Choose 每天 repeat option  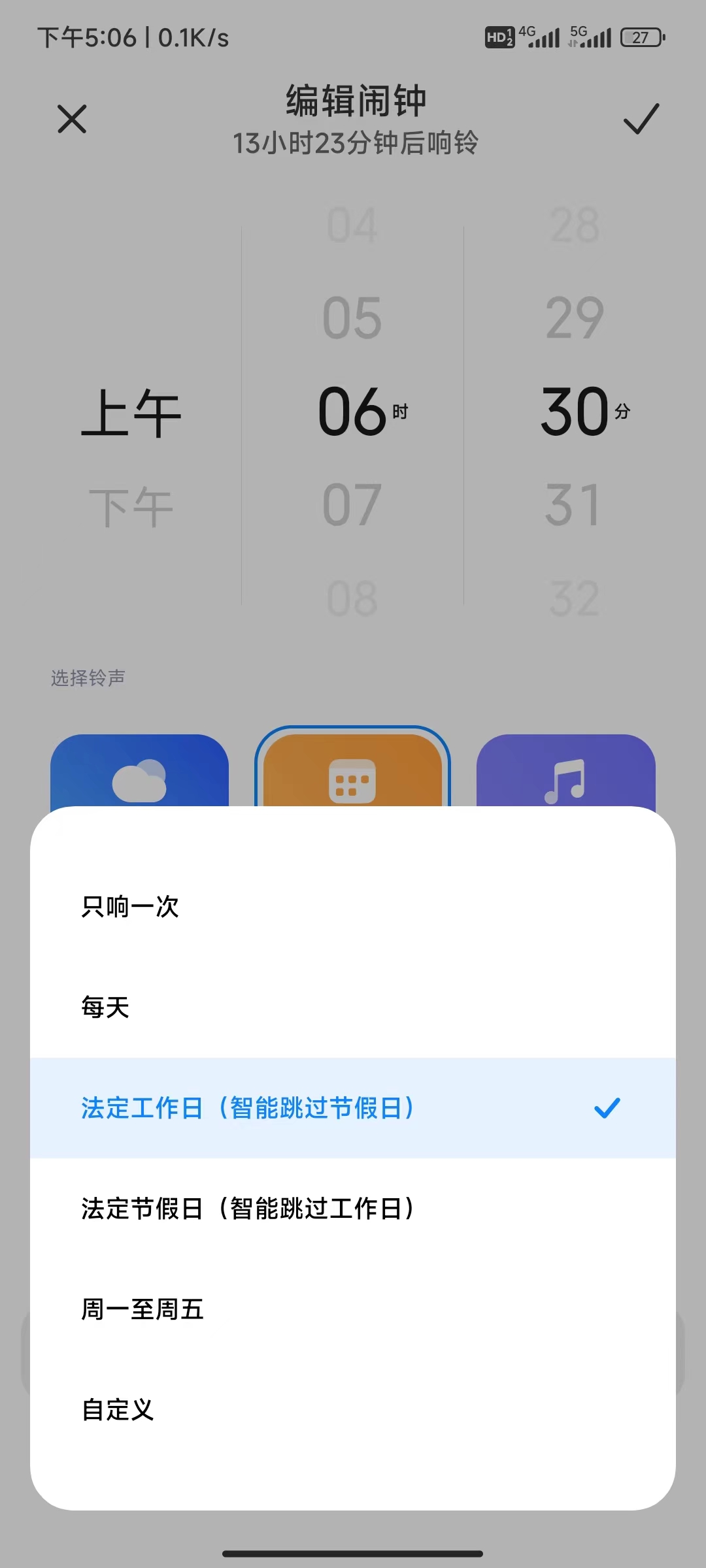(x=353, y=1007)
